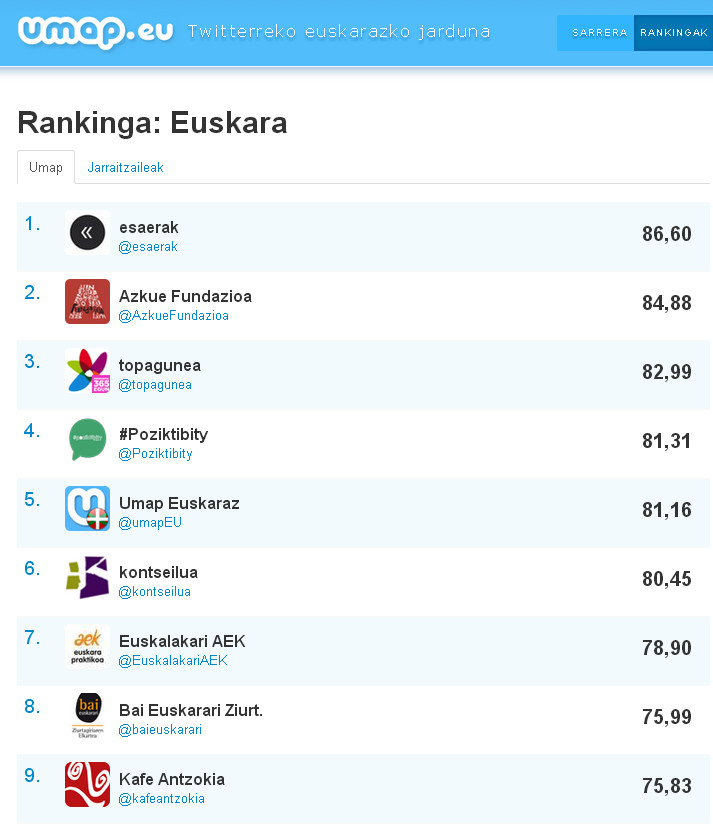Select the Umap ranking tab
713x830 pixels.
[46, 168]
